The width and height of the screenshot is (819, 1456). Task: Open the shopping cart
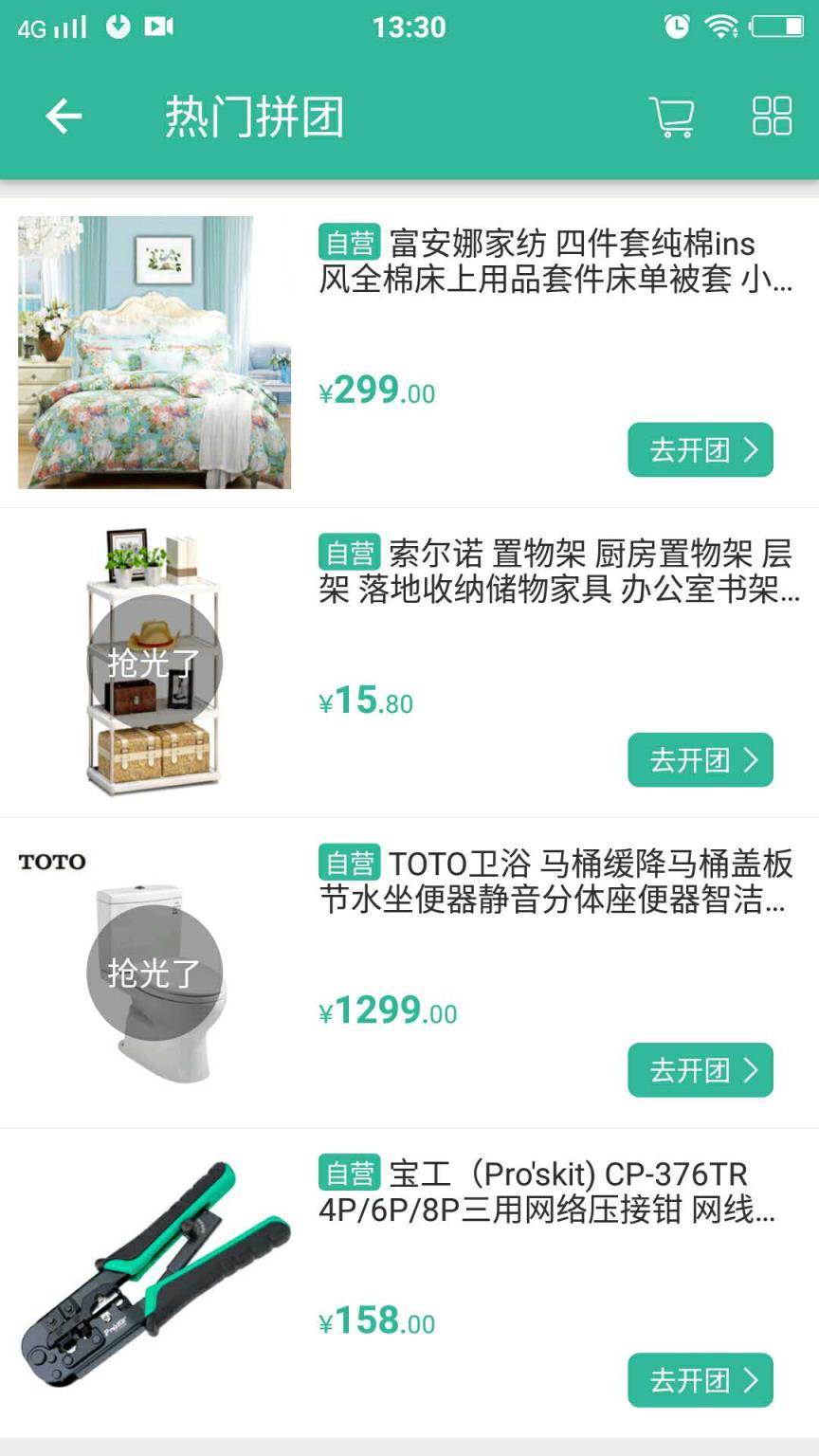[672, 116]
